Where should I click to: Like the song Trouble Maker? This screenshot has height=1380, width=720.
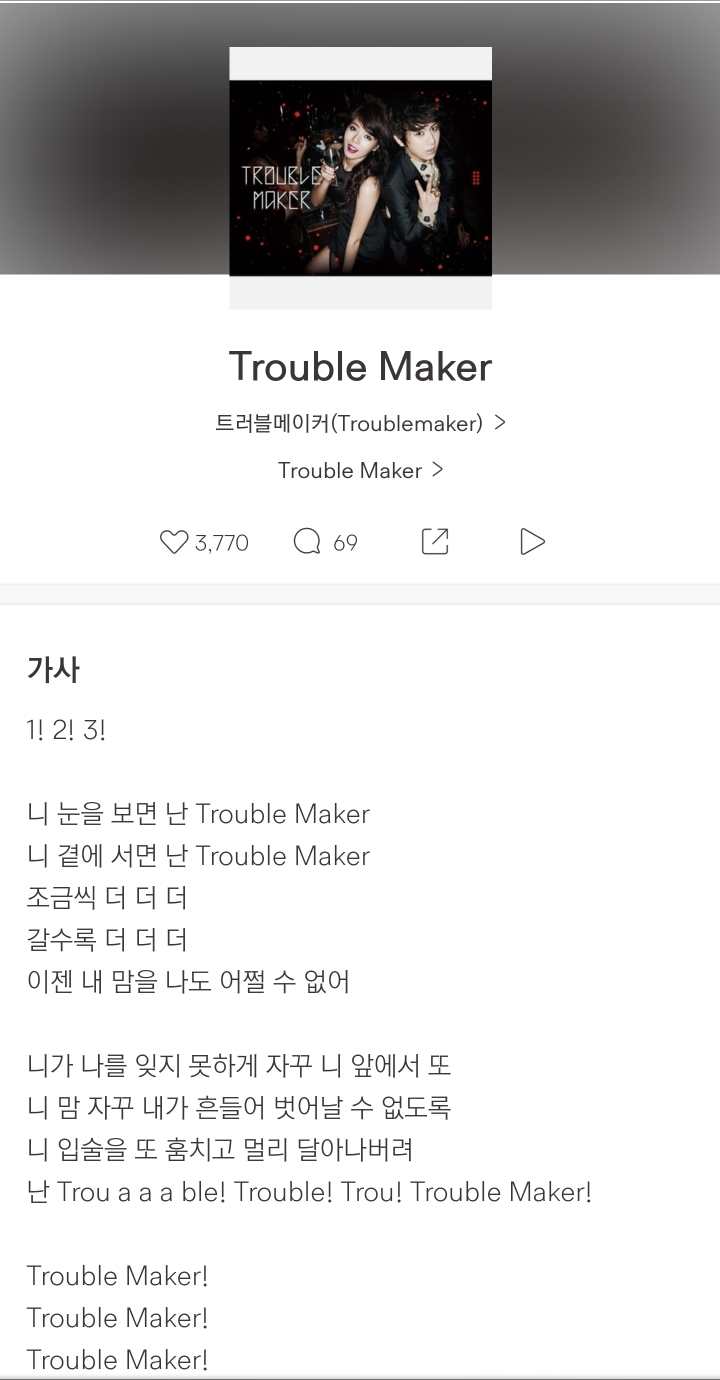point(174,542)
